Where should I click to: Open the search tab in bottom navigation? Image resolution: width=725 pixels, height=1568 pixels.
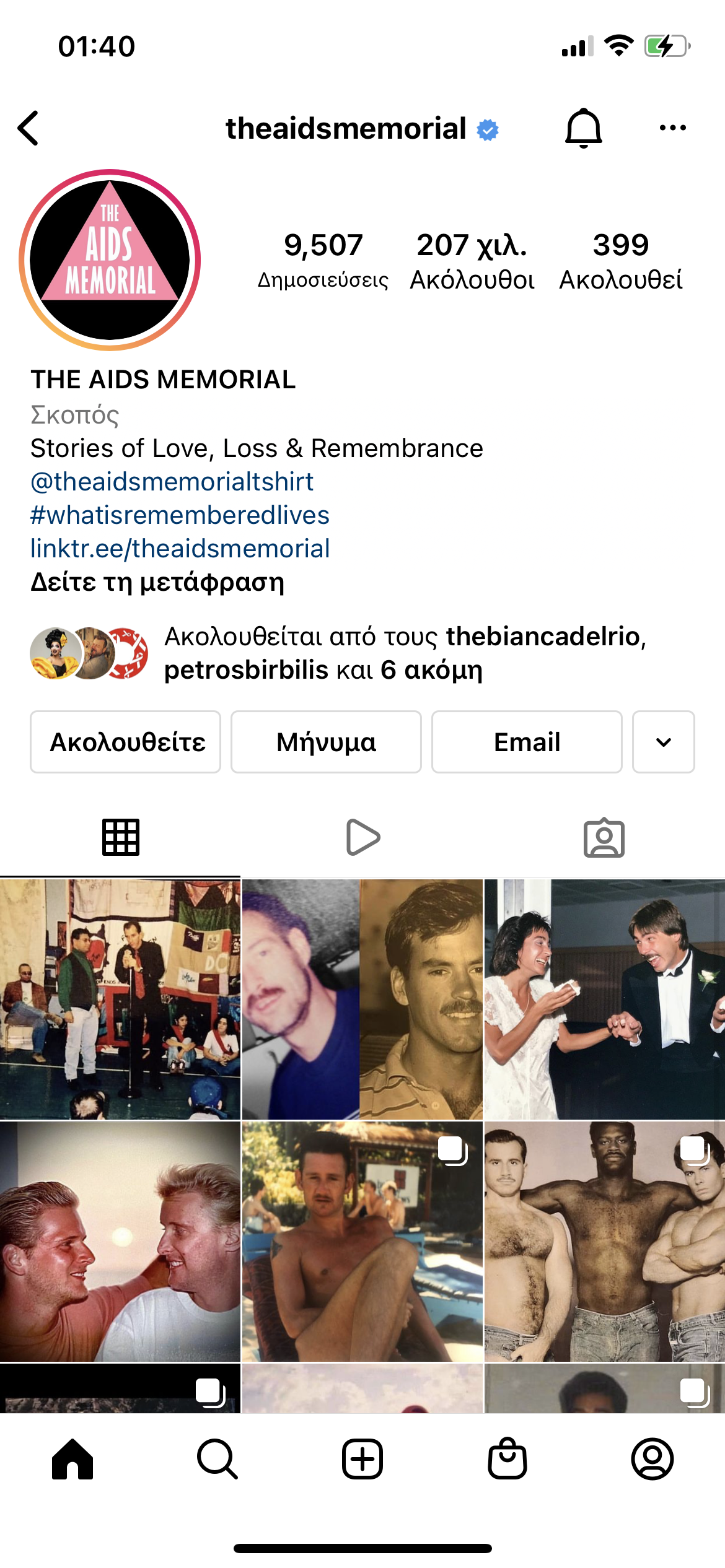click(x=217, y=1459)
